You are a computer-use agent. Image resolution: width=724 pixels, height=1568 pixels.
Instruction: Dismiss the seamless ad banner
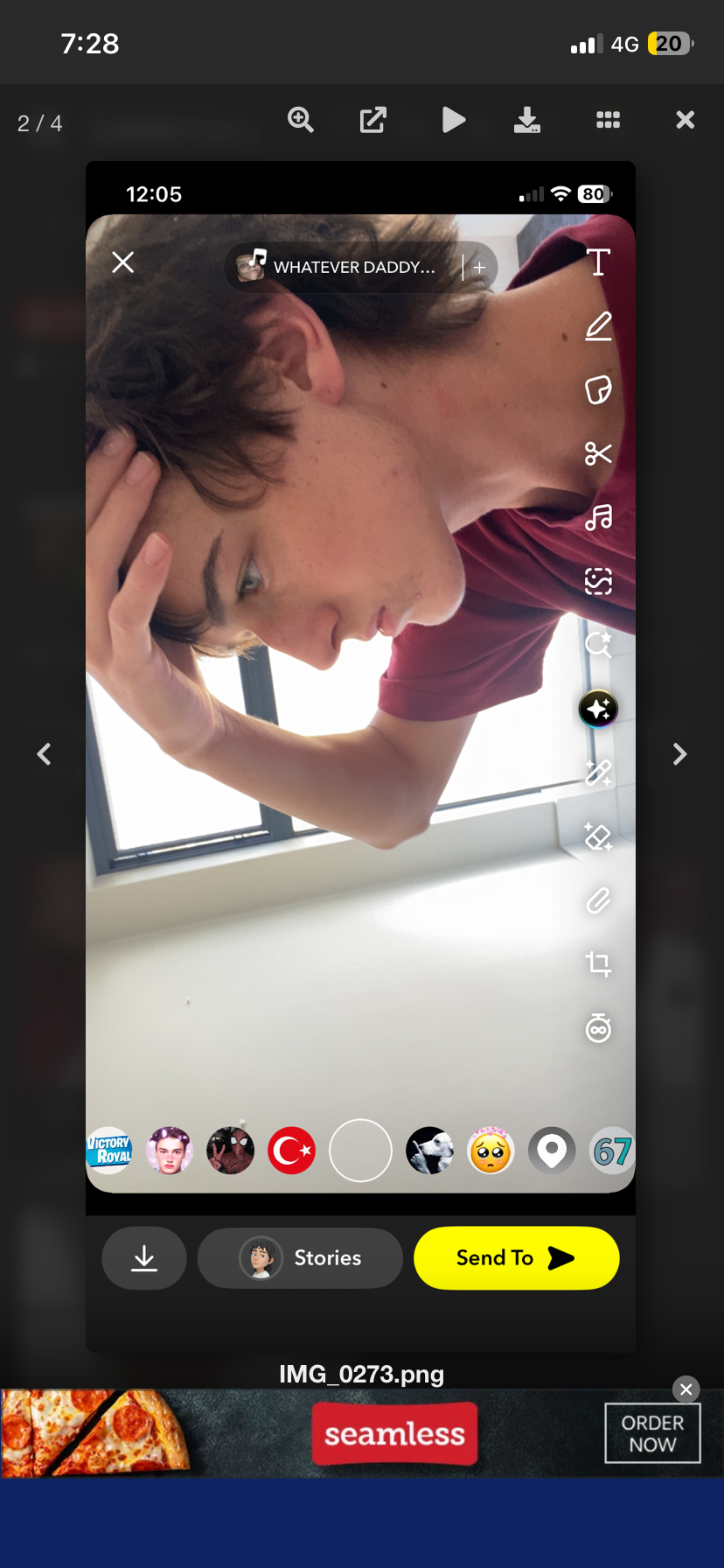tap(686, 1389)
